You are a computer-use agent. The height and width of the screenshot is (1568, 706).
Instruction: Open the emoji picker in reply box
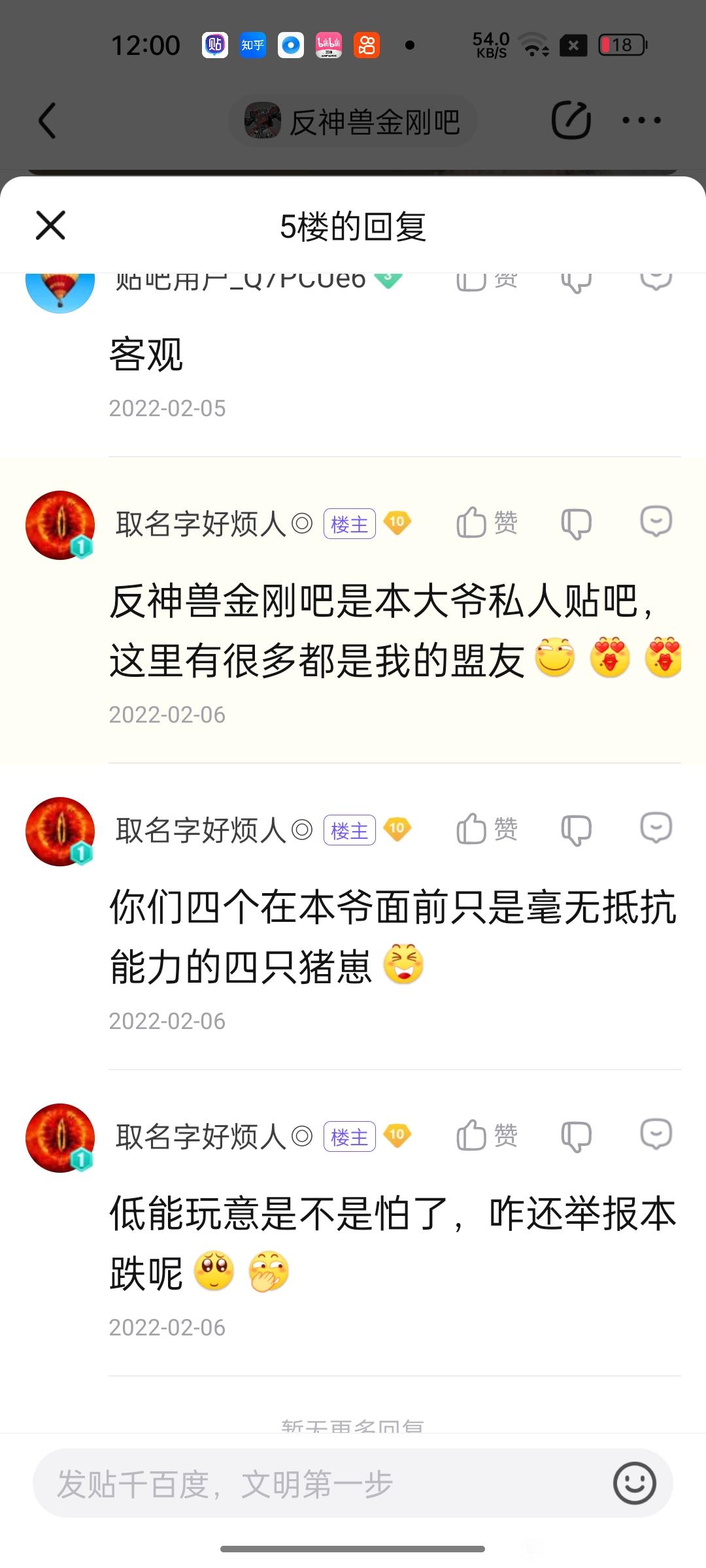634,1483
